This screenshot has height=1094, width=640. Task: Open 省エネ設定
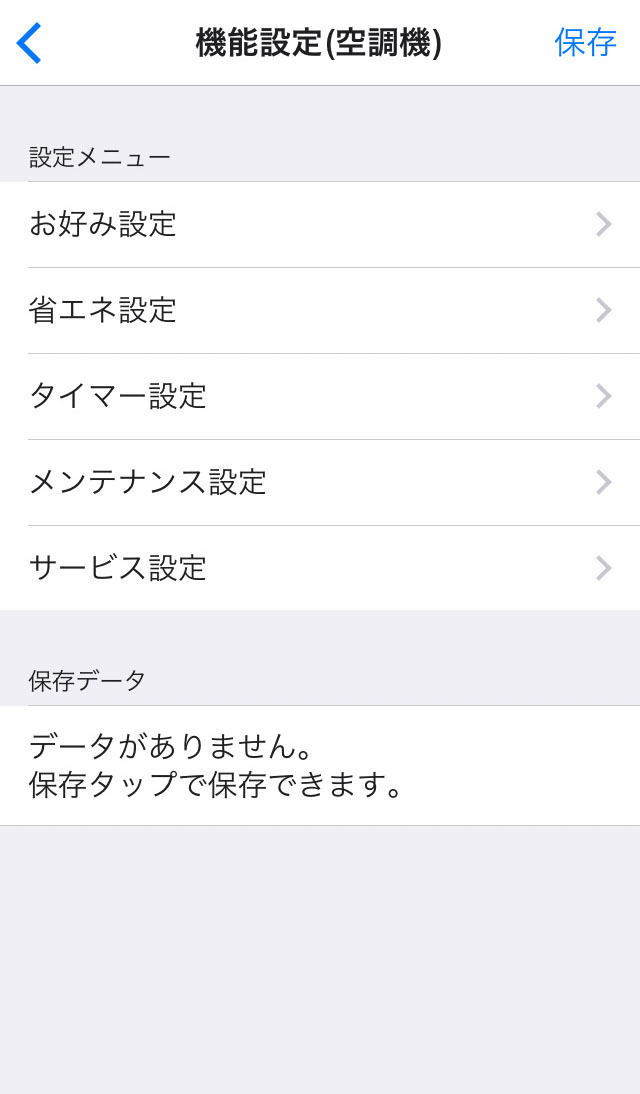(320, 311)
